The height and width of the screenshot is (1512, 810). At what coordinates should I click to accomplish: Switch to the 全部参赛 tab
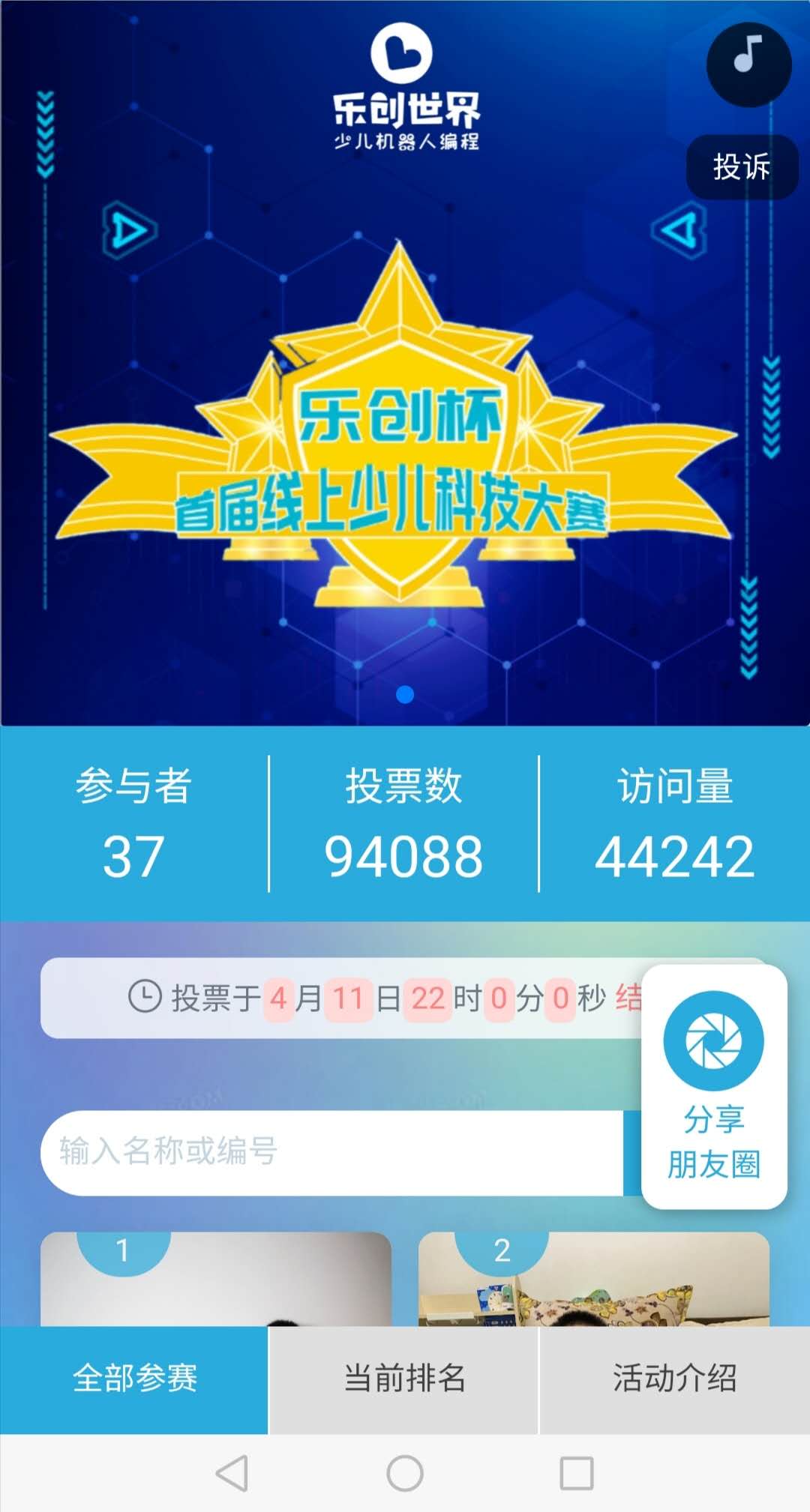pos(134,1379)
